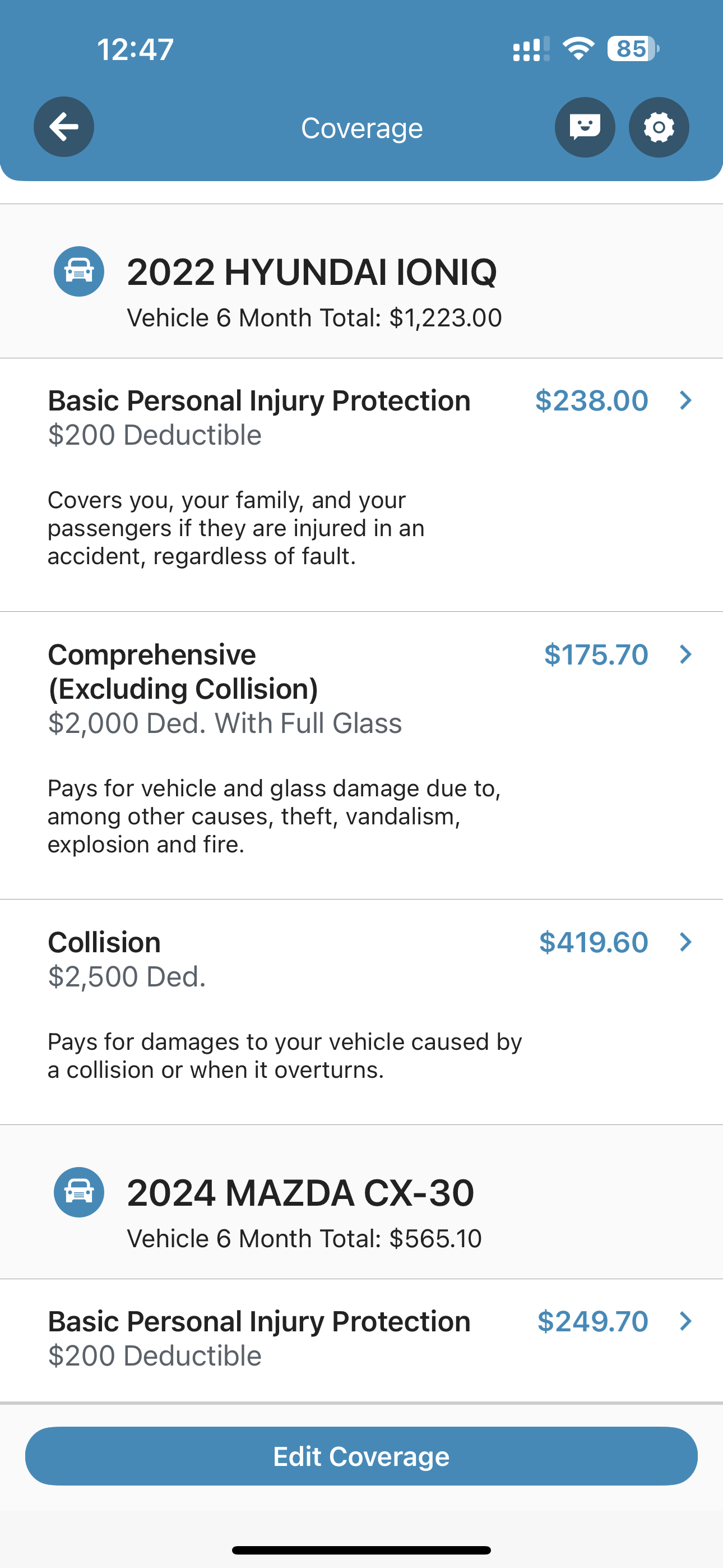Viewport: 723px width, 1568px height.
Task: Tap the Edit Coverage button
Action: (361, 1456)
